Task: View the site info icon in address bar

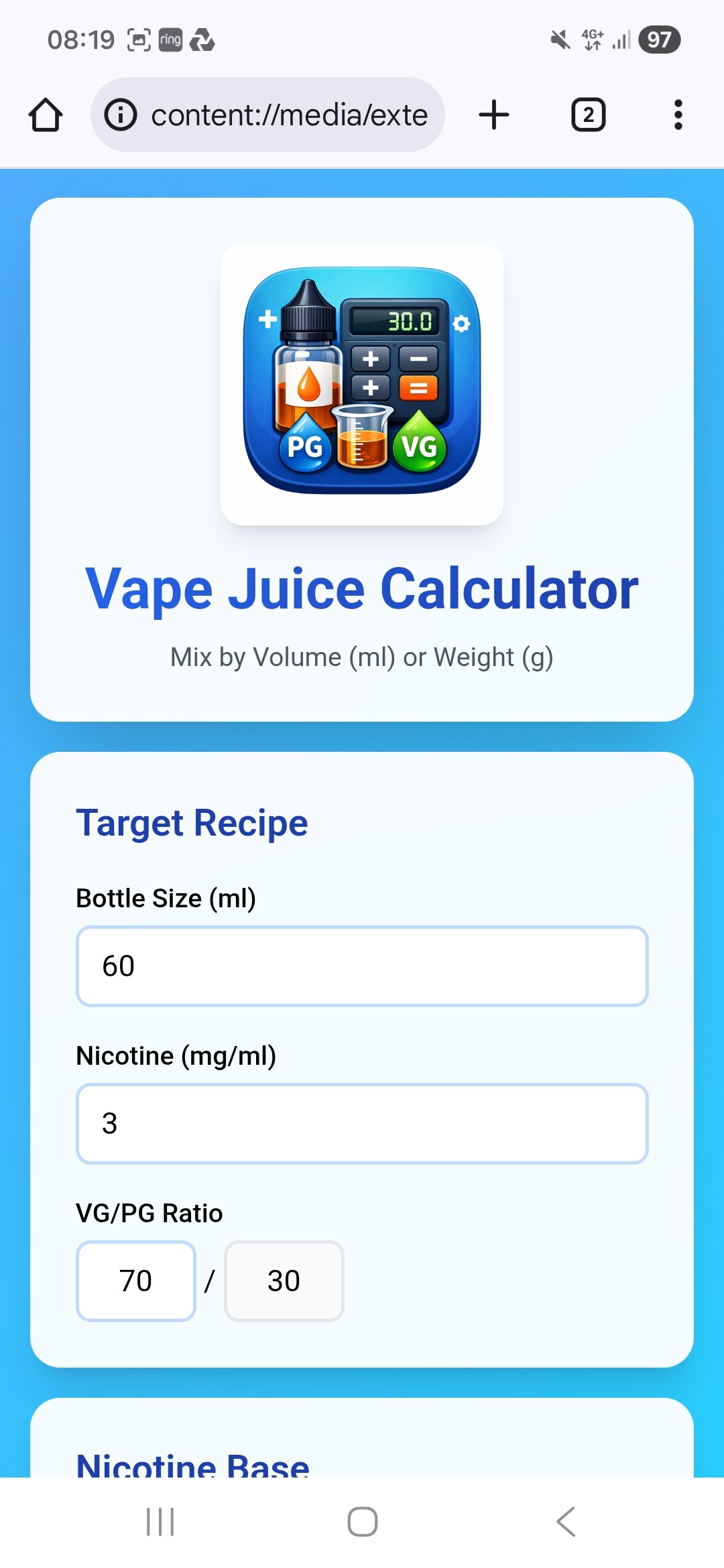Action: (121, 115)
